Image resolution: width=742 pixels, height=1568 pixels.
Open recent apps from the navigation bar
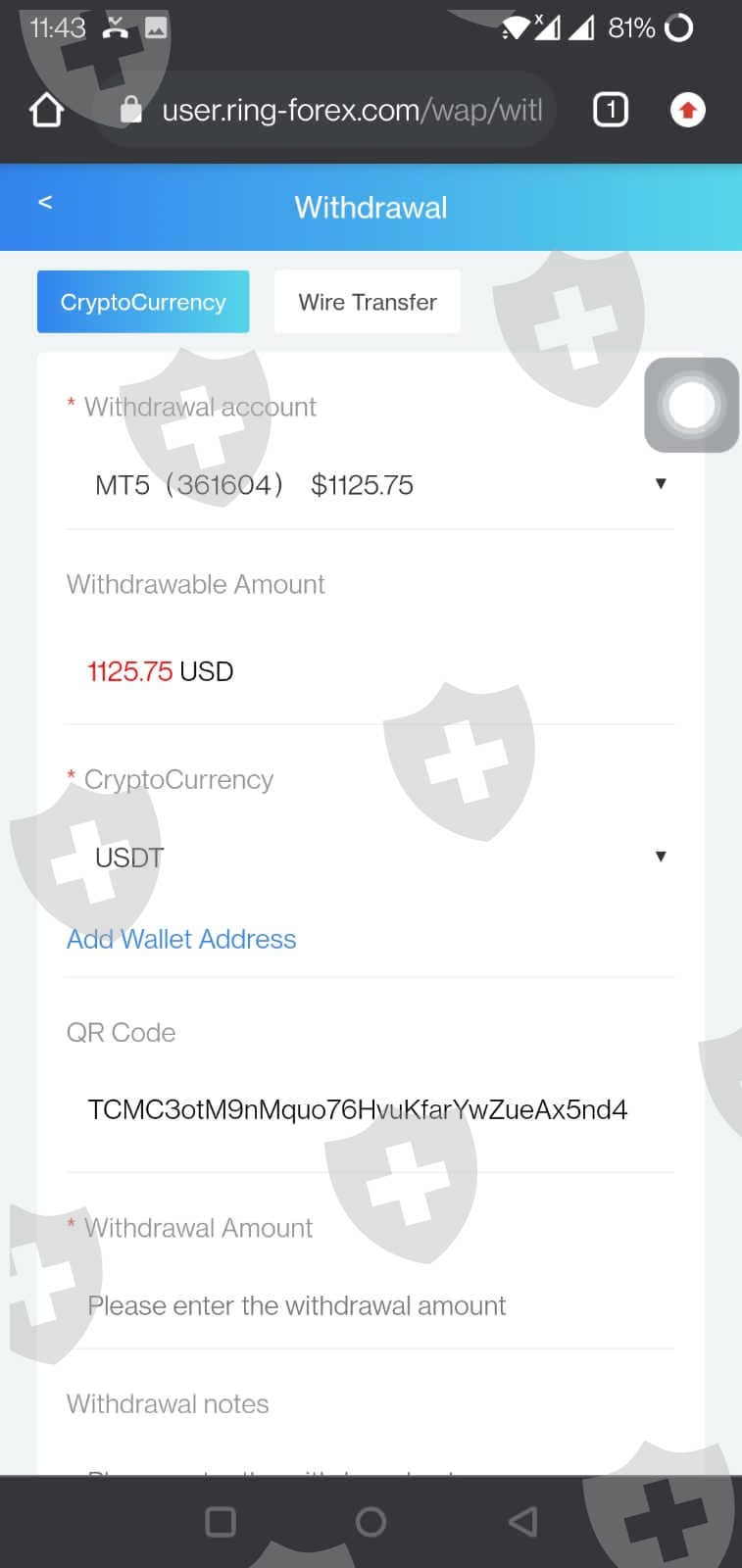click(221, 1522)
